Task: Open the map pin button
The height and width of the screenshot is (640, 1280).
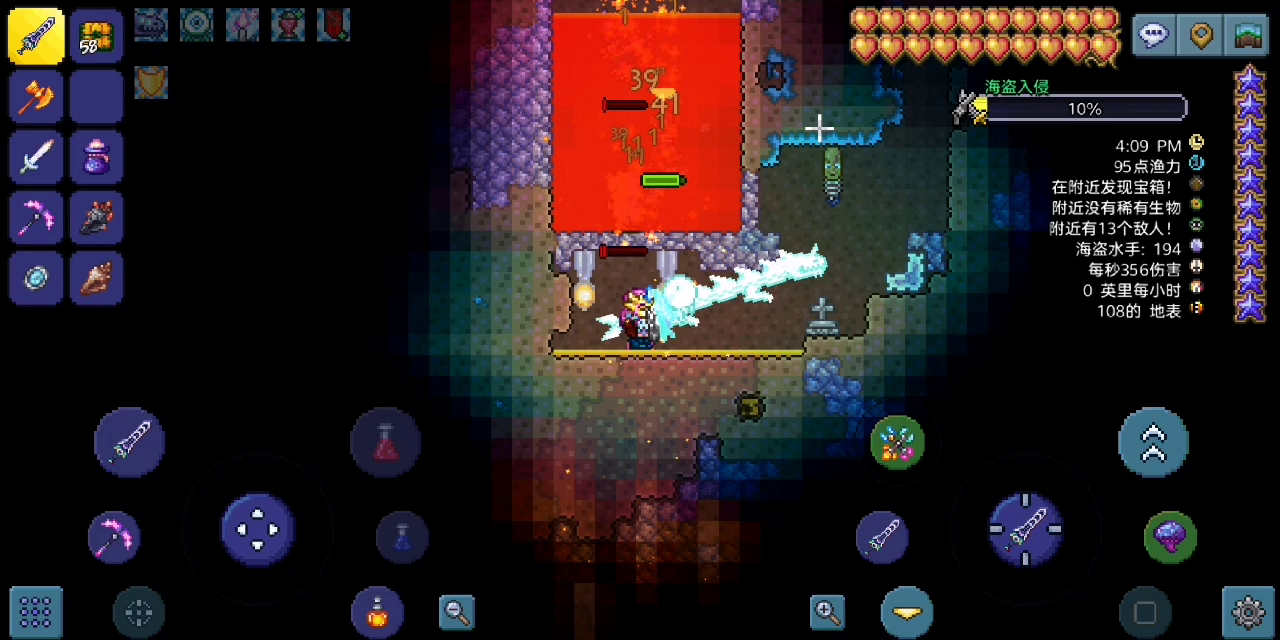Action: click(x=1200, y=36)
